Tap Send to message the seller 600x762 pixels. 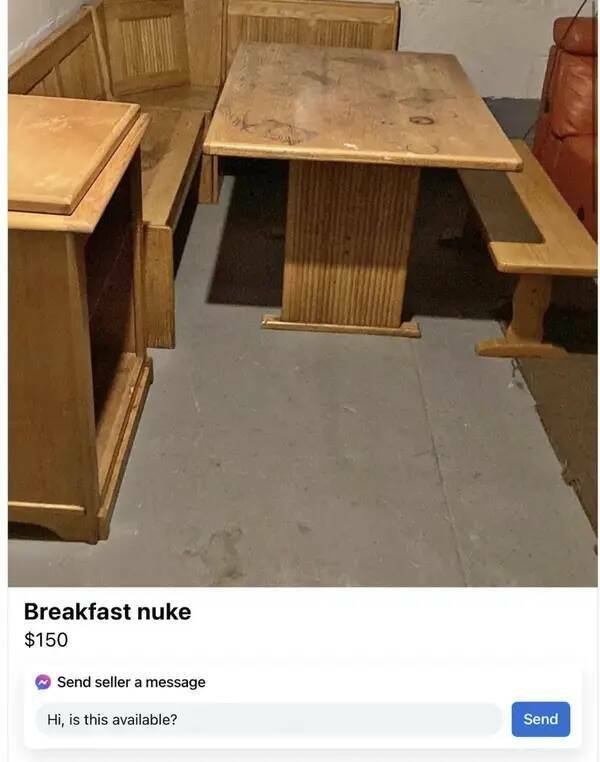540,719
